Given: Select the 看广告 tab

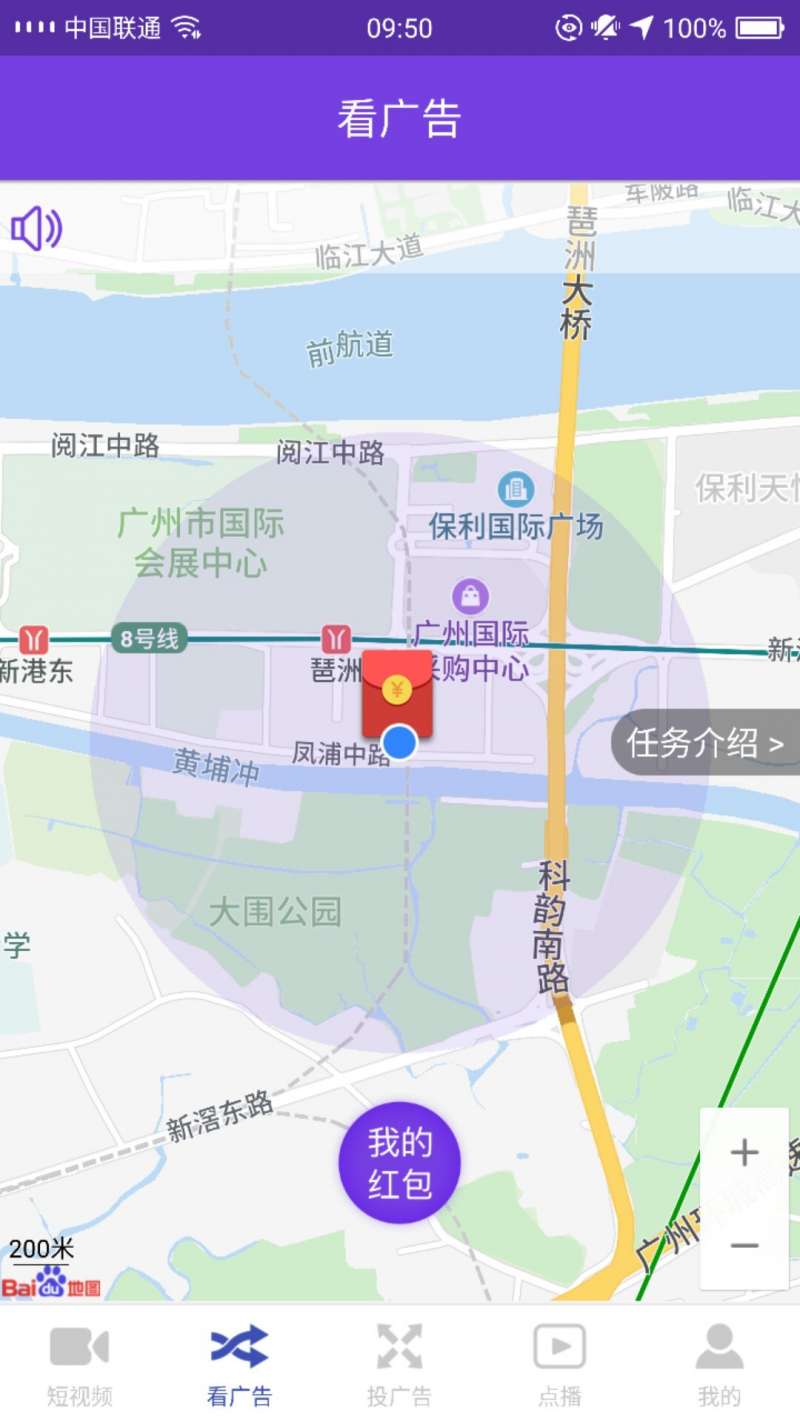Looking at the screenshot, I should point(240,1364).
